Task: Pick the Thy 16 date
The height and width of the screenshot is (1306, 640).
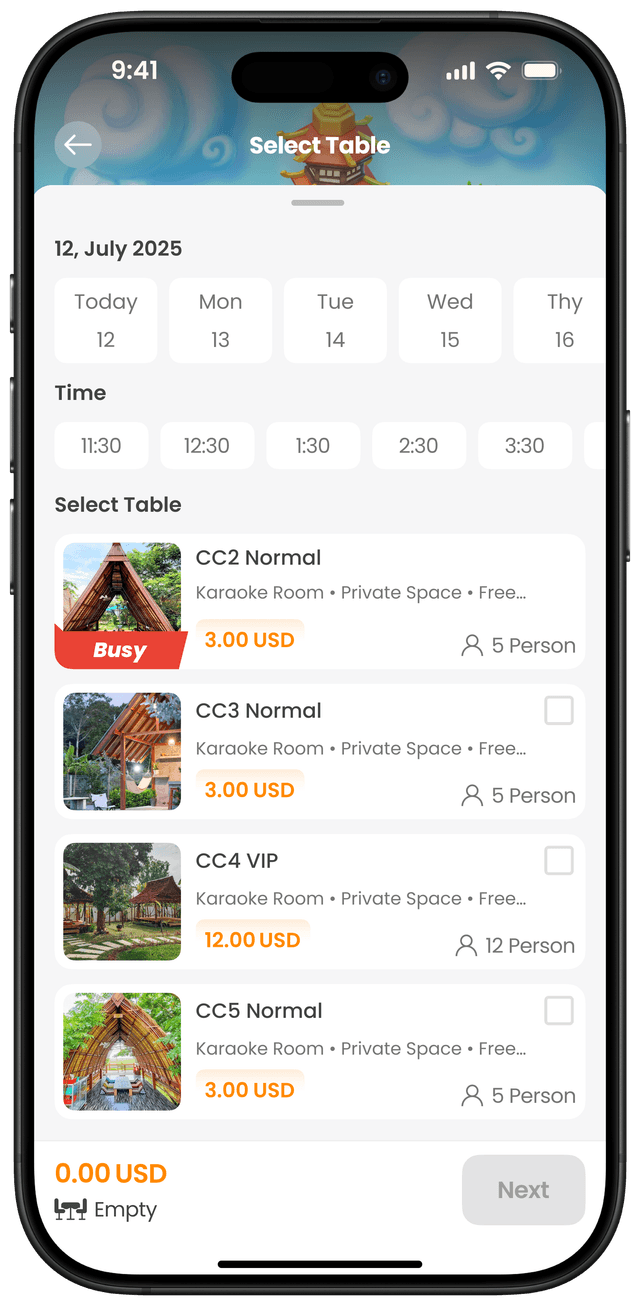Action: (x=563, y=320)
